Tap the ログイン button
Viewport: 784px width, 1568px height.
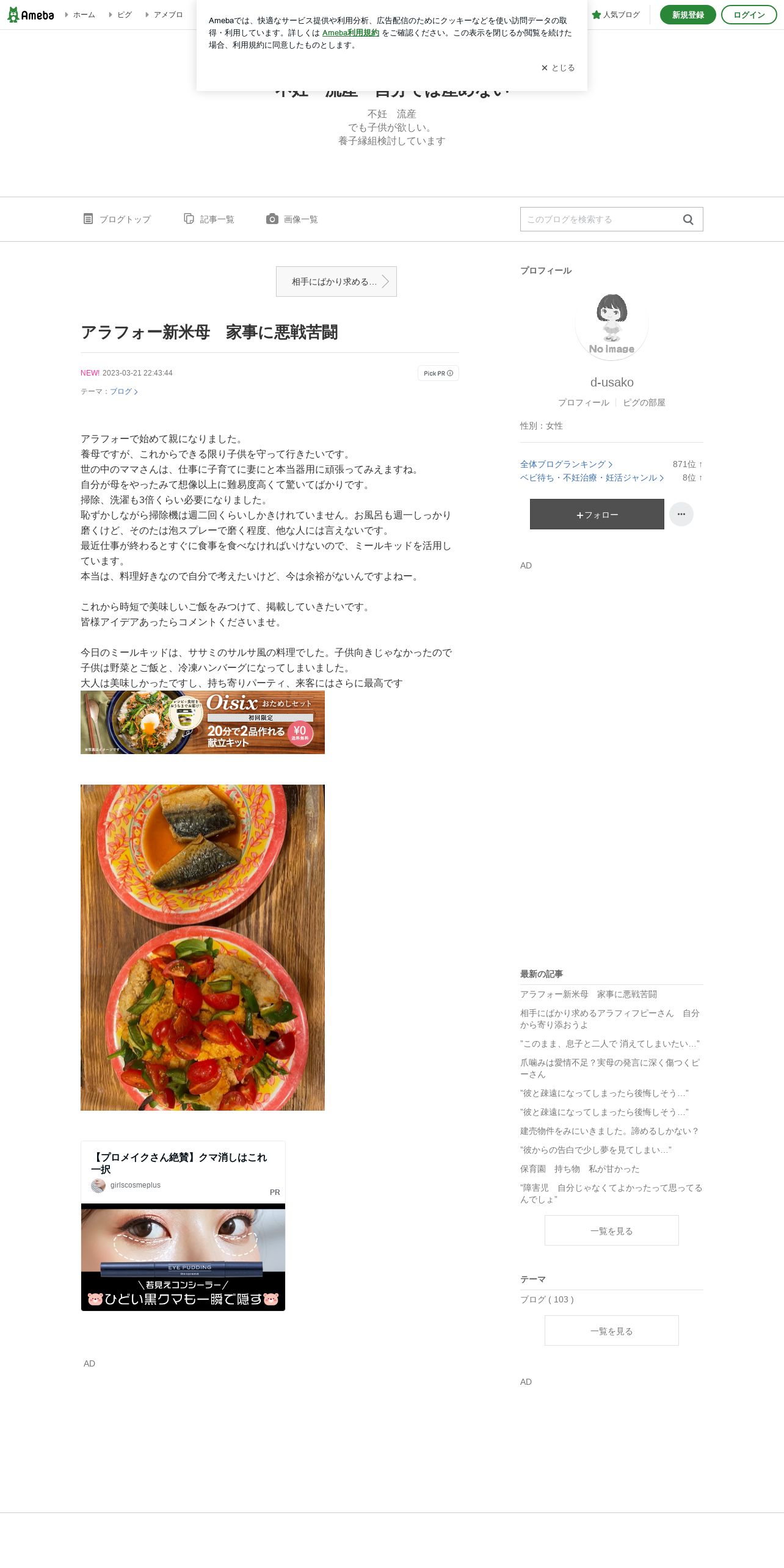[749, 15]
